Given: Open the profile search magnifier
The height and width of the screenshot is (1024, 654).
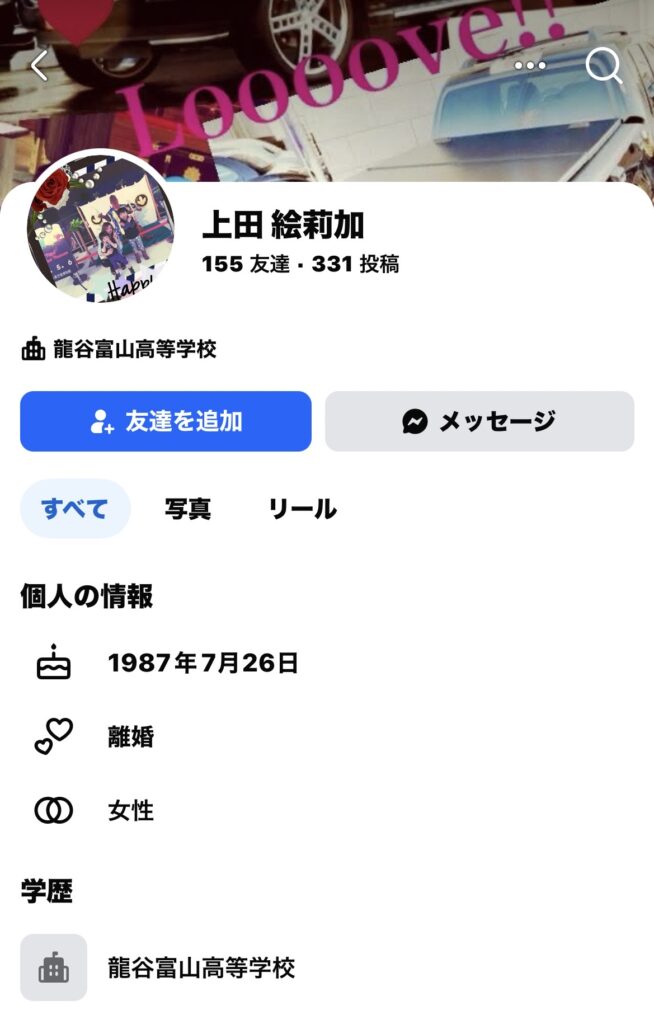Looking at the screenshot, I should coord(603,66).
